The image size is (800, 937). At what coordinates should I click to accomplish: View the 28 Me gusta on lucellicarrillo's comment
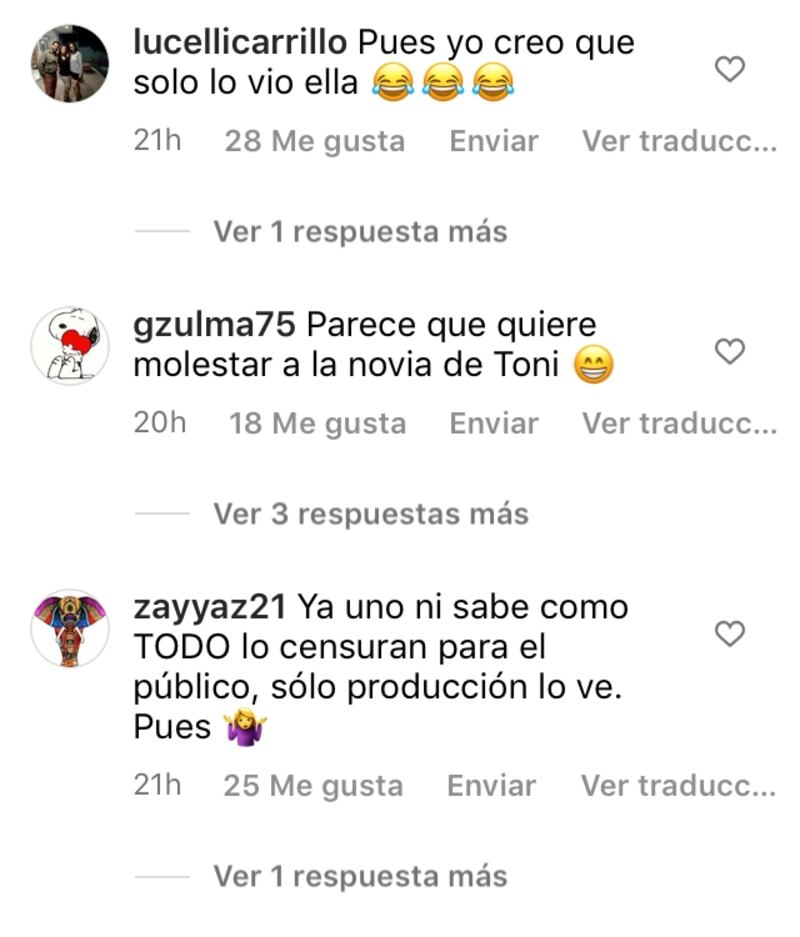coord(314,142)
